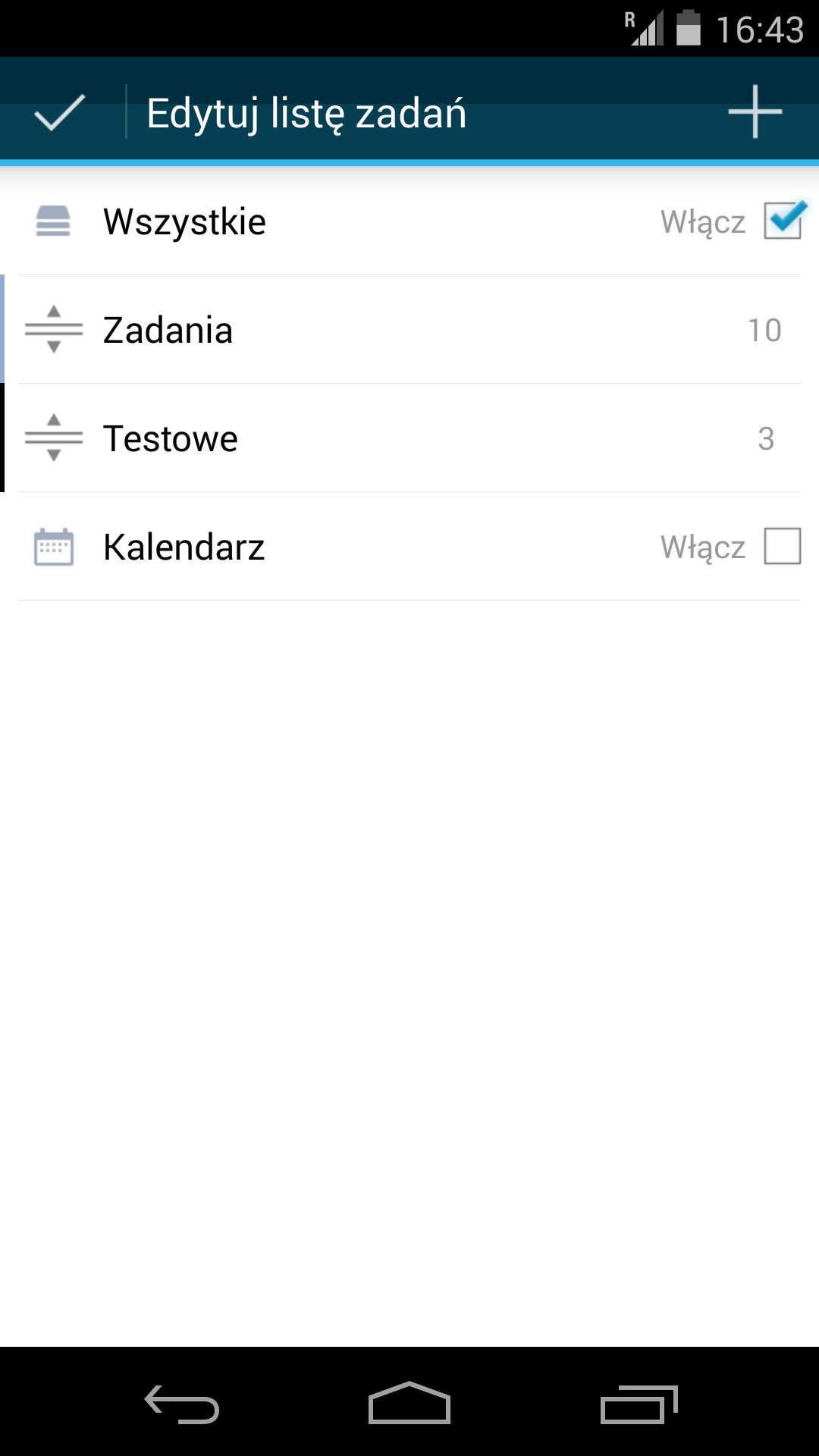The height and width of the screenshot is (1456, 819).
Task: Confirm edits with the checkmark icon
Action: (x=59, y=112)
